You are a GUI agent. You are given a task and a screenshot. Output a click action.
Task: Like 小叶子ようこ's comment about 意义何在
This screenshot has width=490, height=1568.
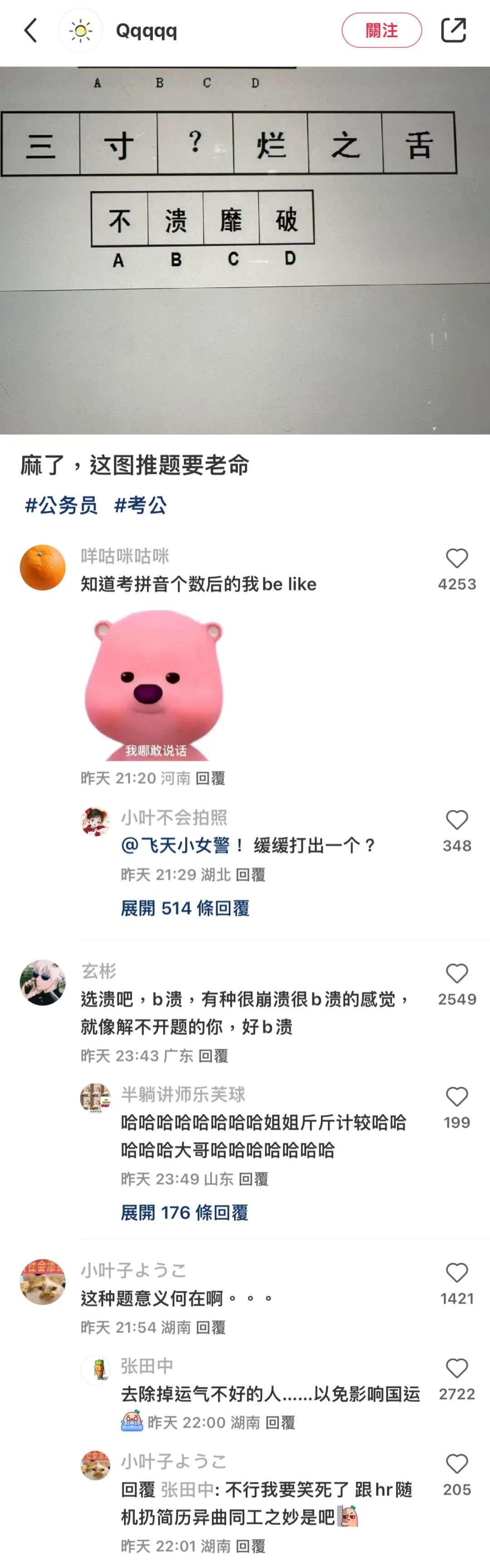[456, 1273]
